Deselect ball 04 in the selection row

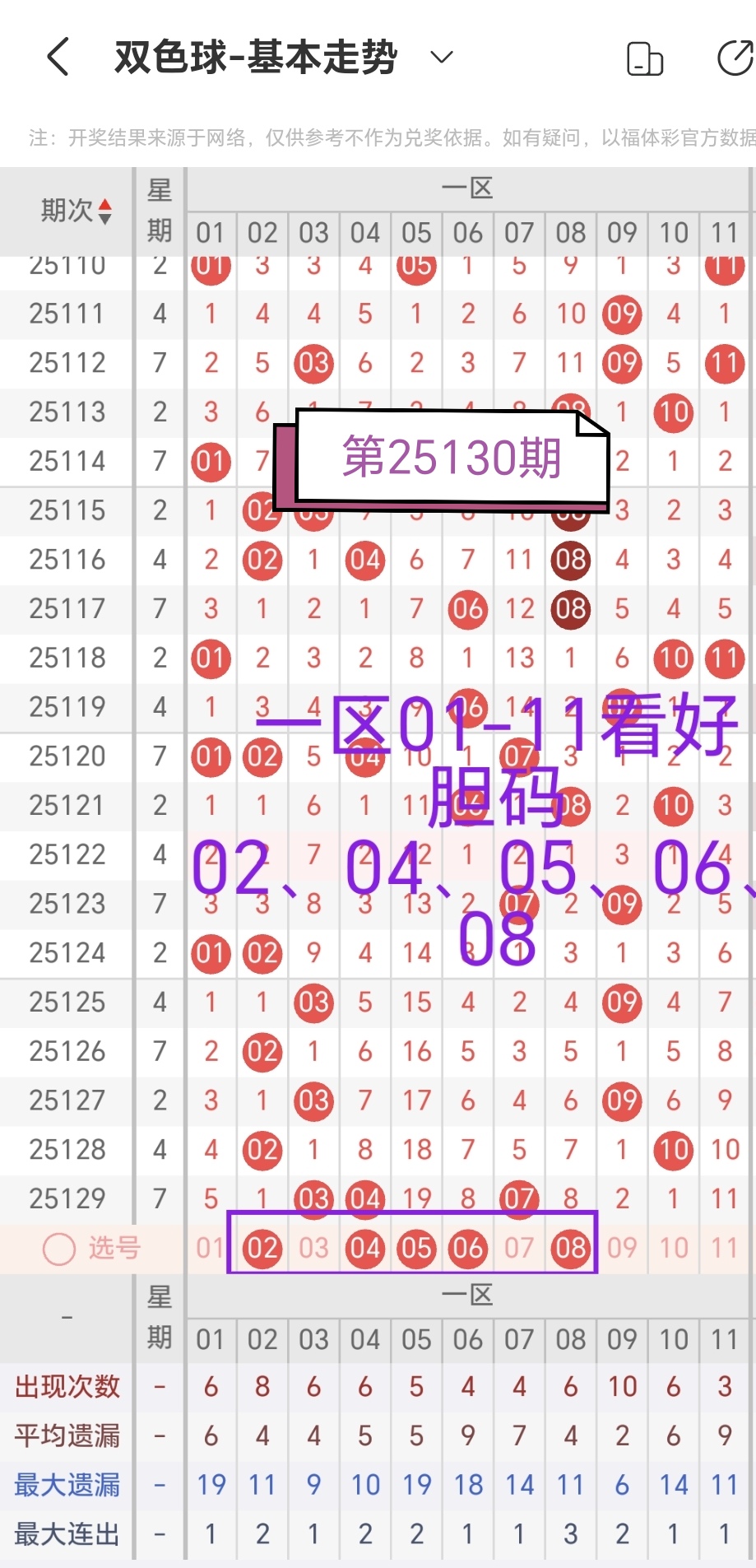click(x=364, y=1248)
